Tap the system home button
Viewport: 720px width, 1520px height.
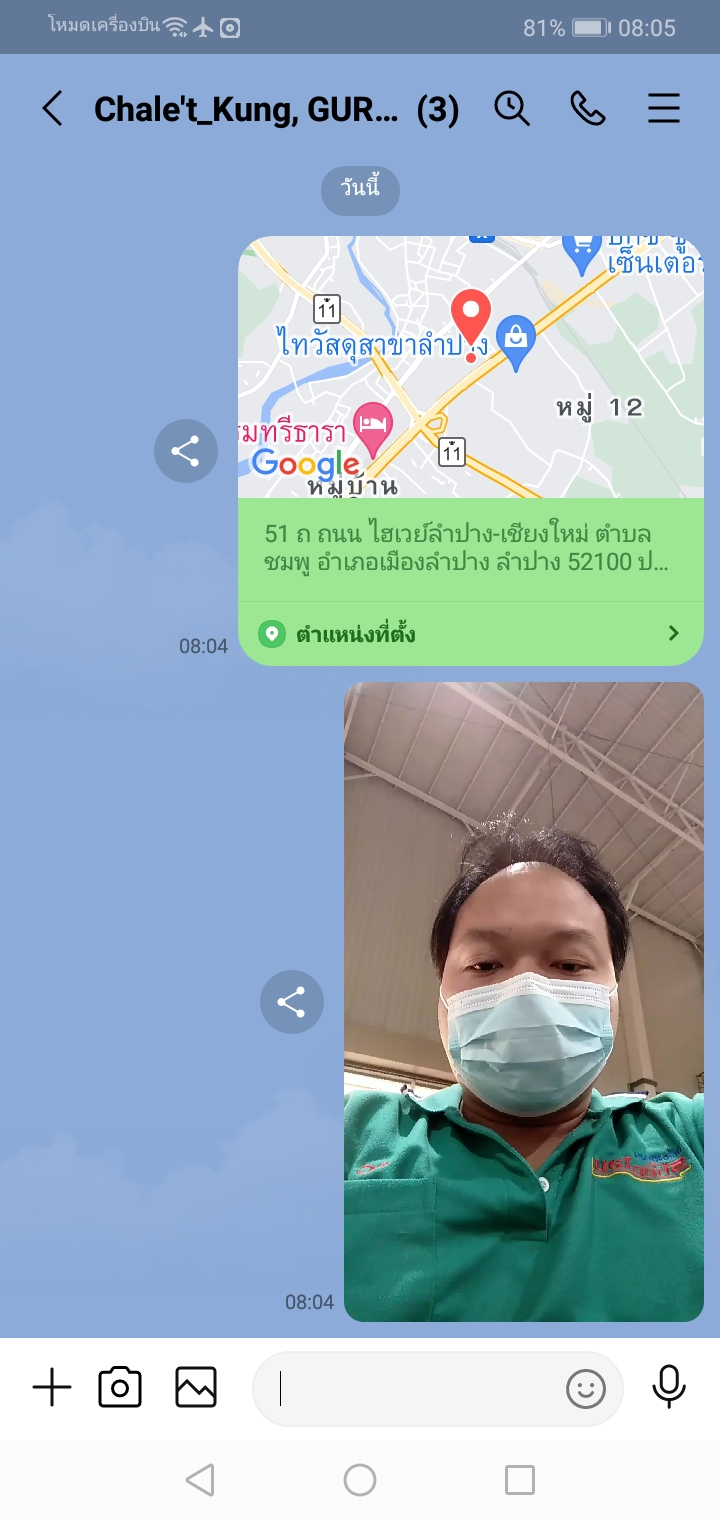click(x=360, y=1480)
